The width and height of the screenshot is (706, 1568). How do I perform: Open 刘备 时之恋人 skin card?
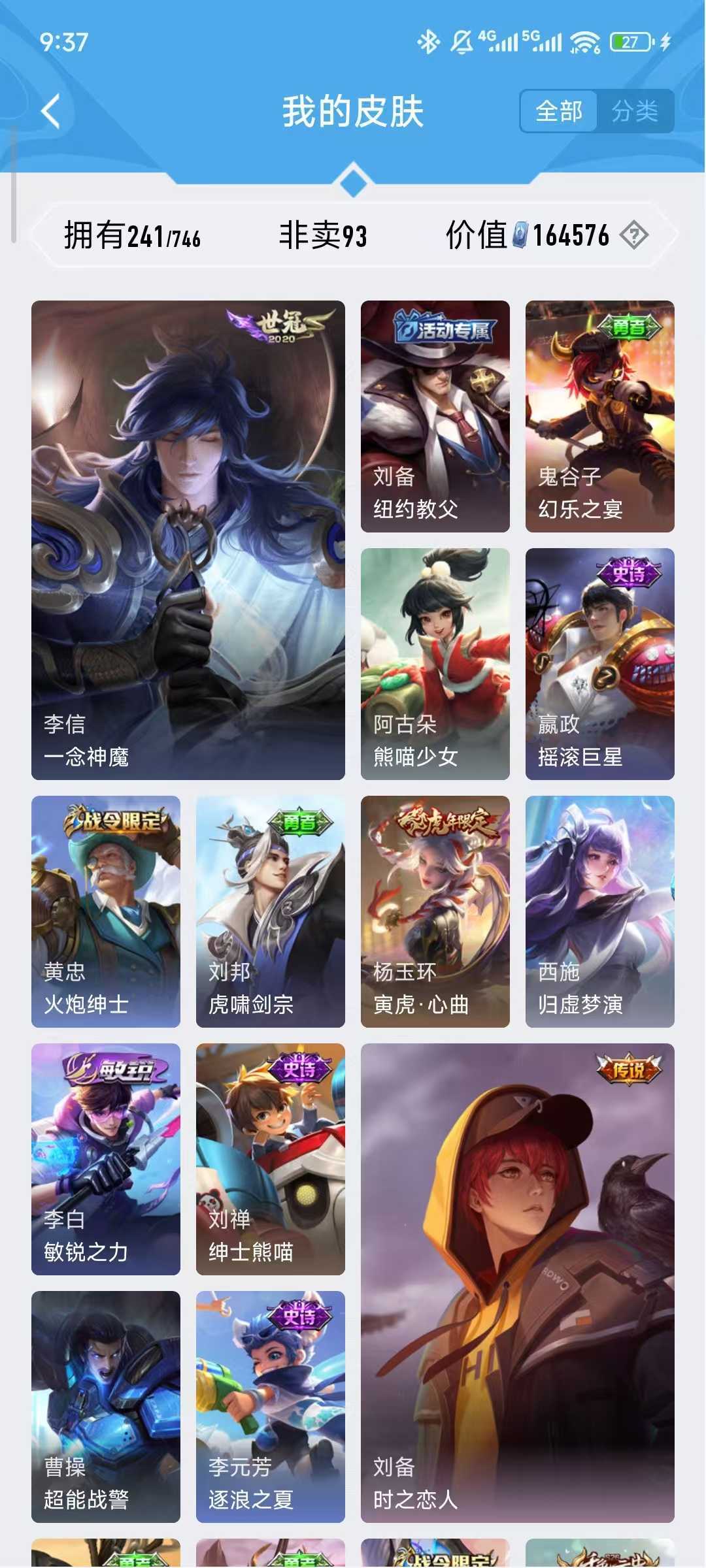point(517,1282)
